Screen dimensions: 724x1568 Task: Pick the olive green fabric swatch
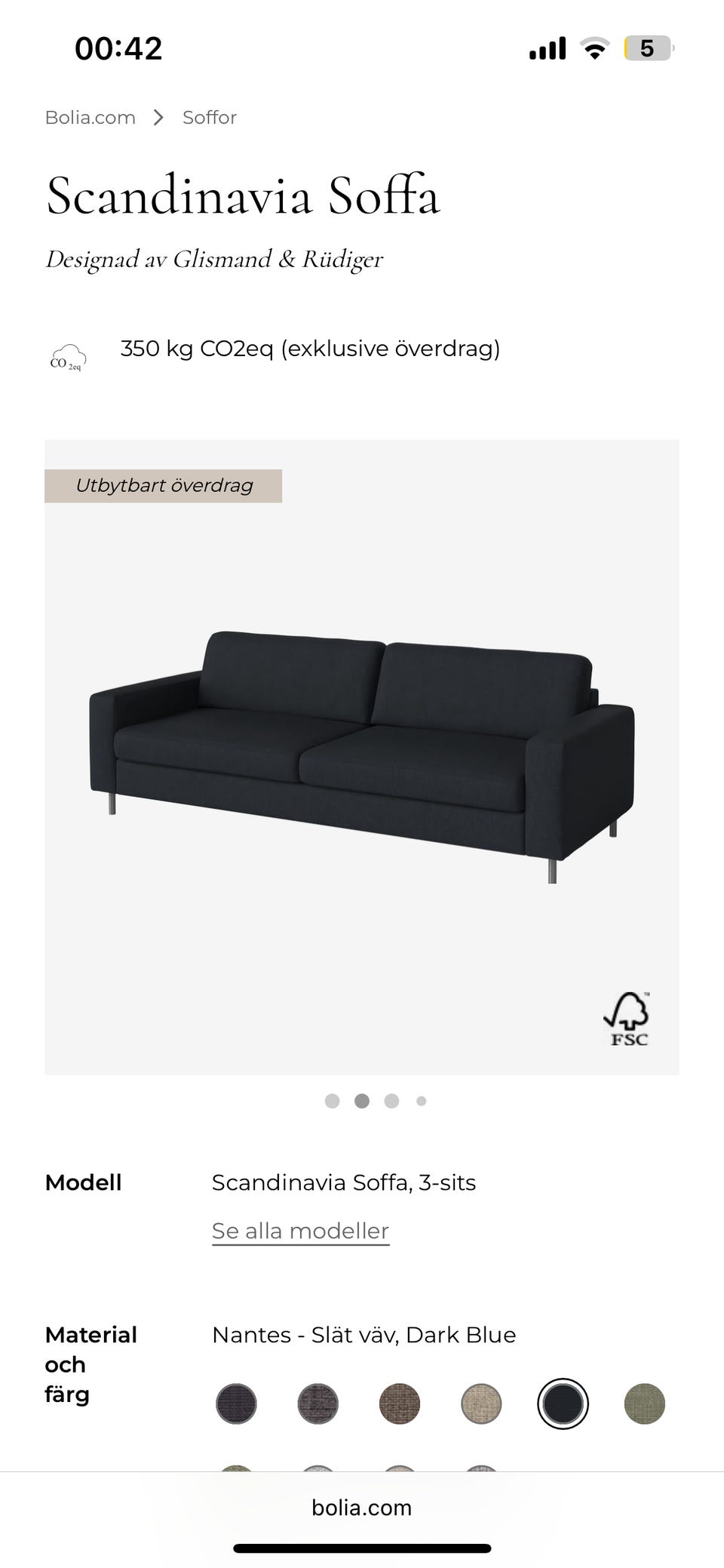644,1404
